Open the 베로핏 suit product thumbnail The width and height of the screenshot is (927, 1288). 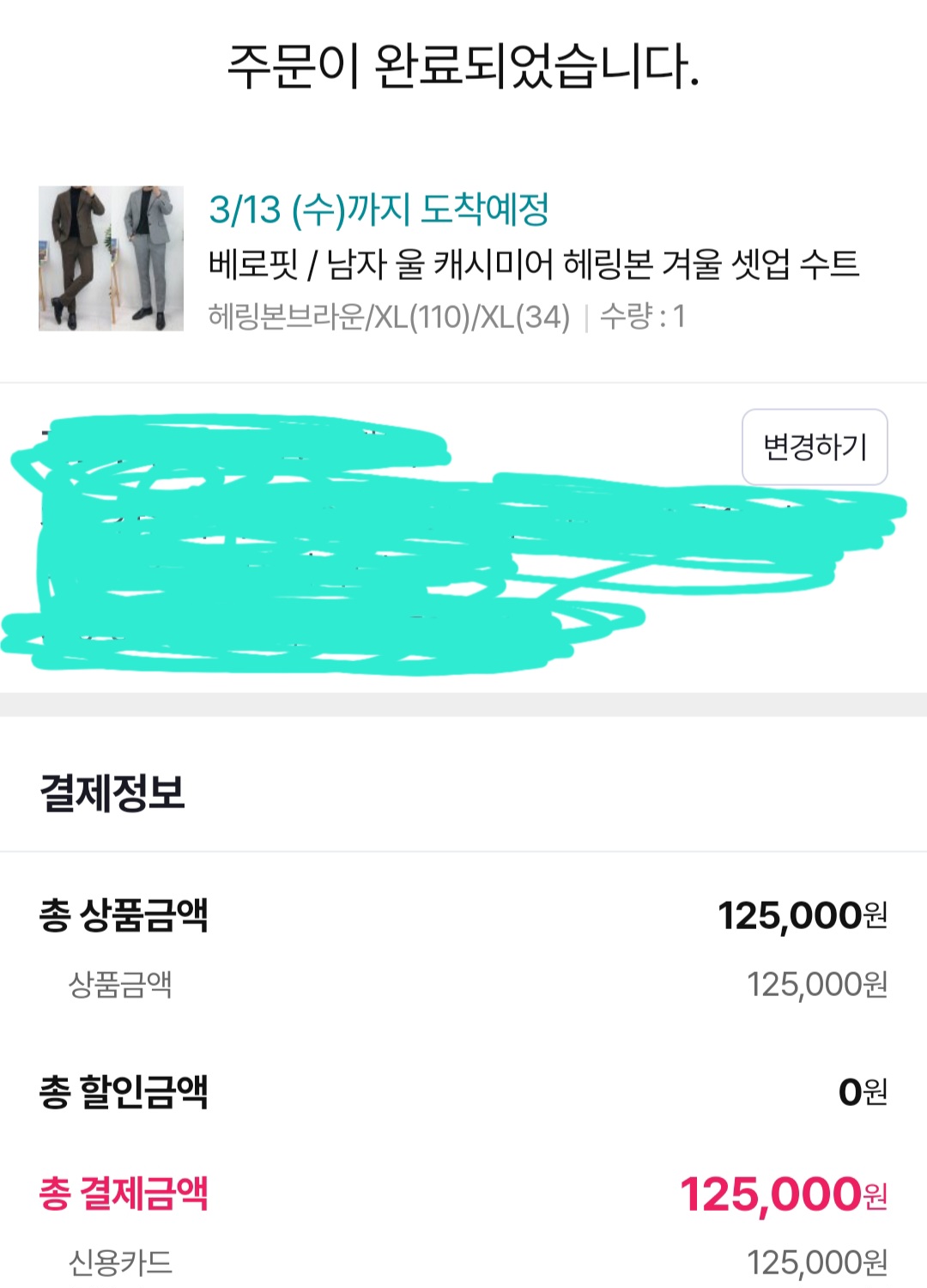pyautogui.click(x=111, y=258)
